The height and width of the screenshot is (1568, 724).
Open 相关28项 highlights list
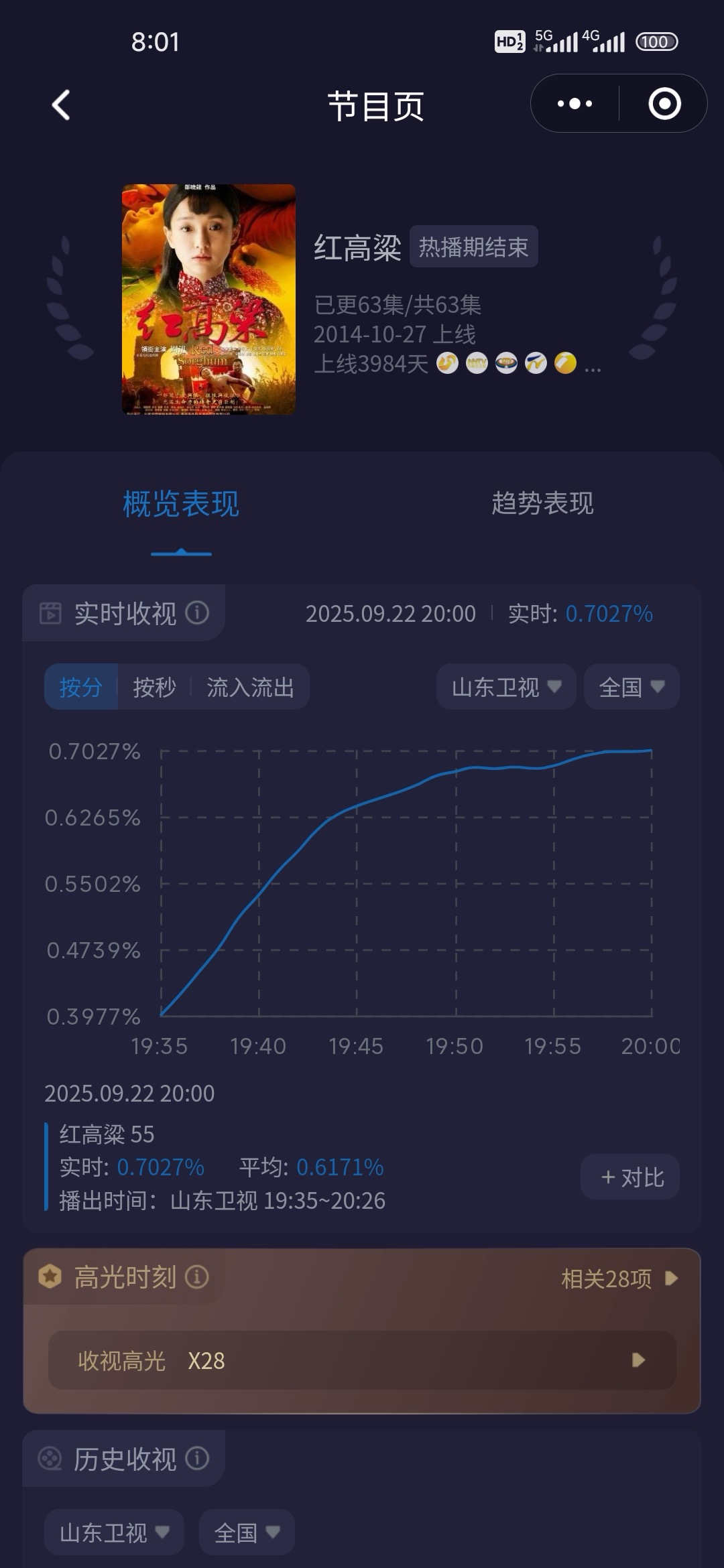(x=618, y=1279)
